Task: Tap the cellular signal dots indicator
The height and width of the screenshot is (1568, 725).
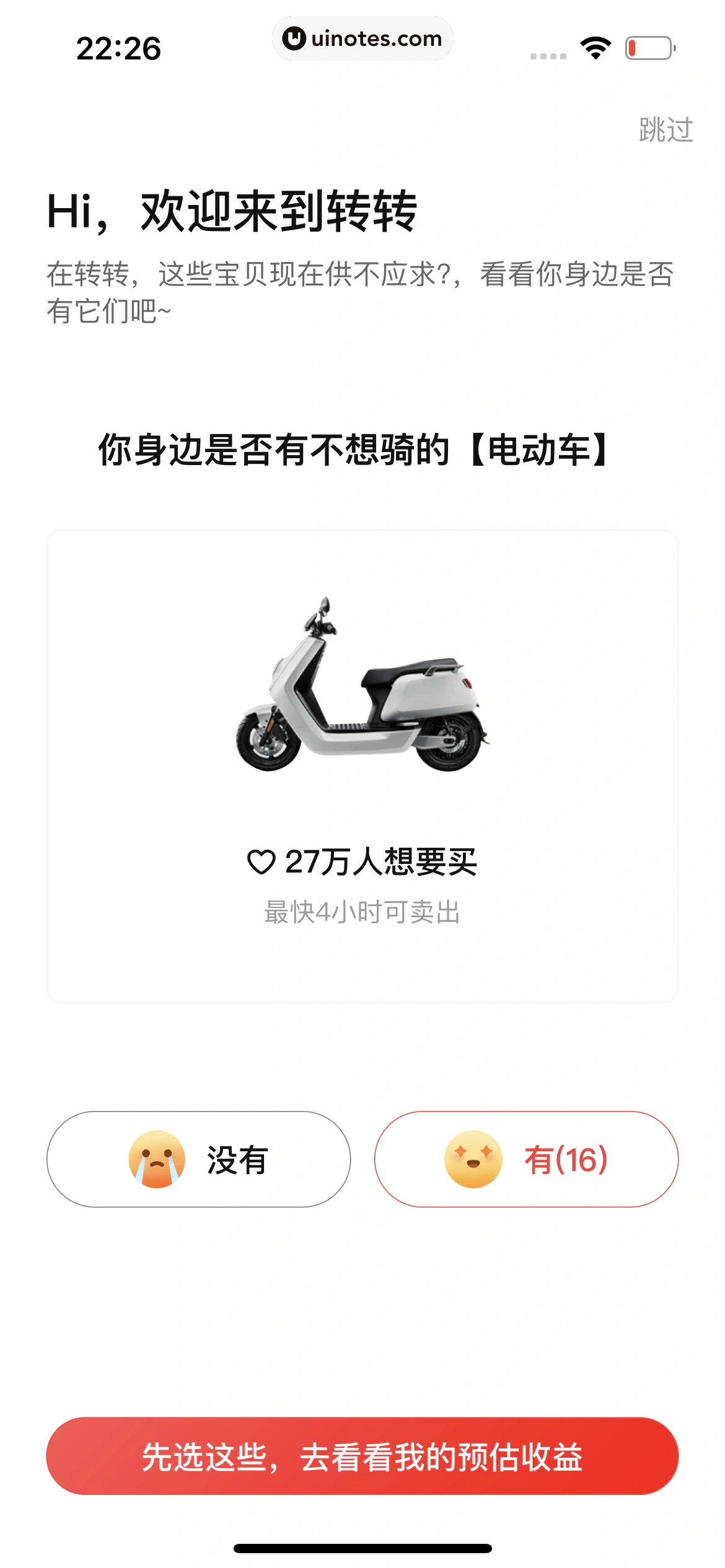Action: coord(548,54)
